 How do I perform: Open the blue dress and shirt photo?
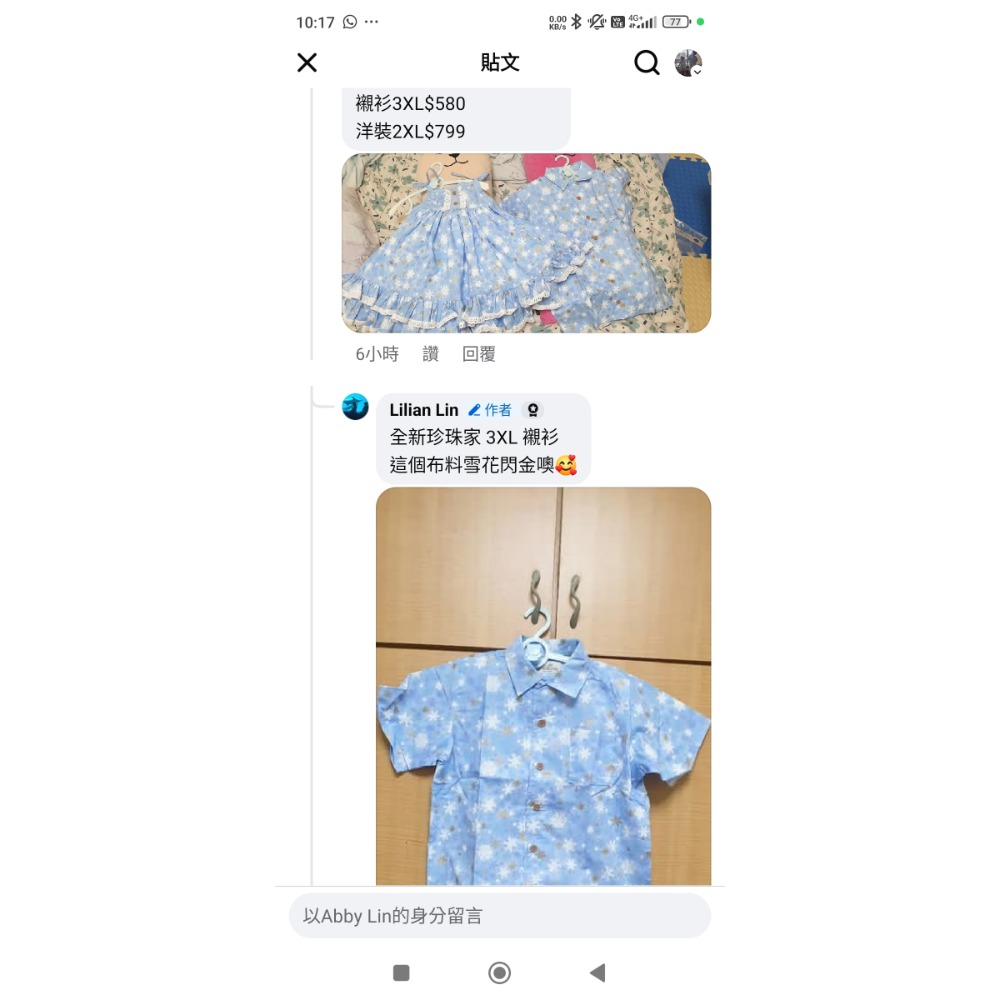[x=526, y=243]
